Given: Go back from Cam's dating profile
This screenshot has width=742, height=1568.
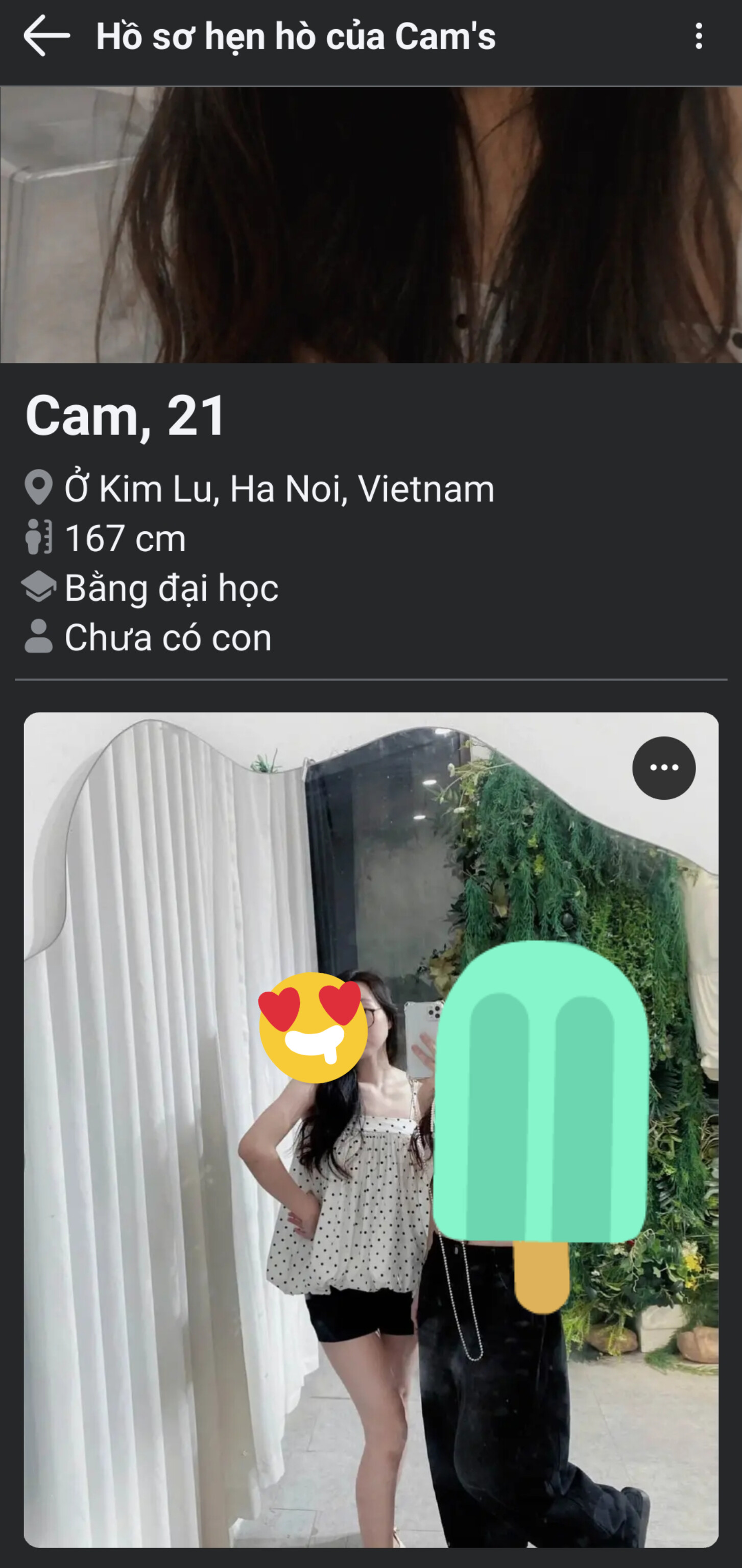Looking at the screenshot, I should click(x=46, y=37).
